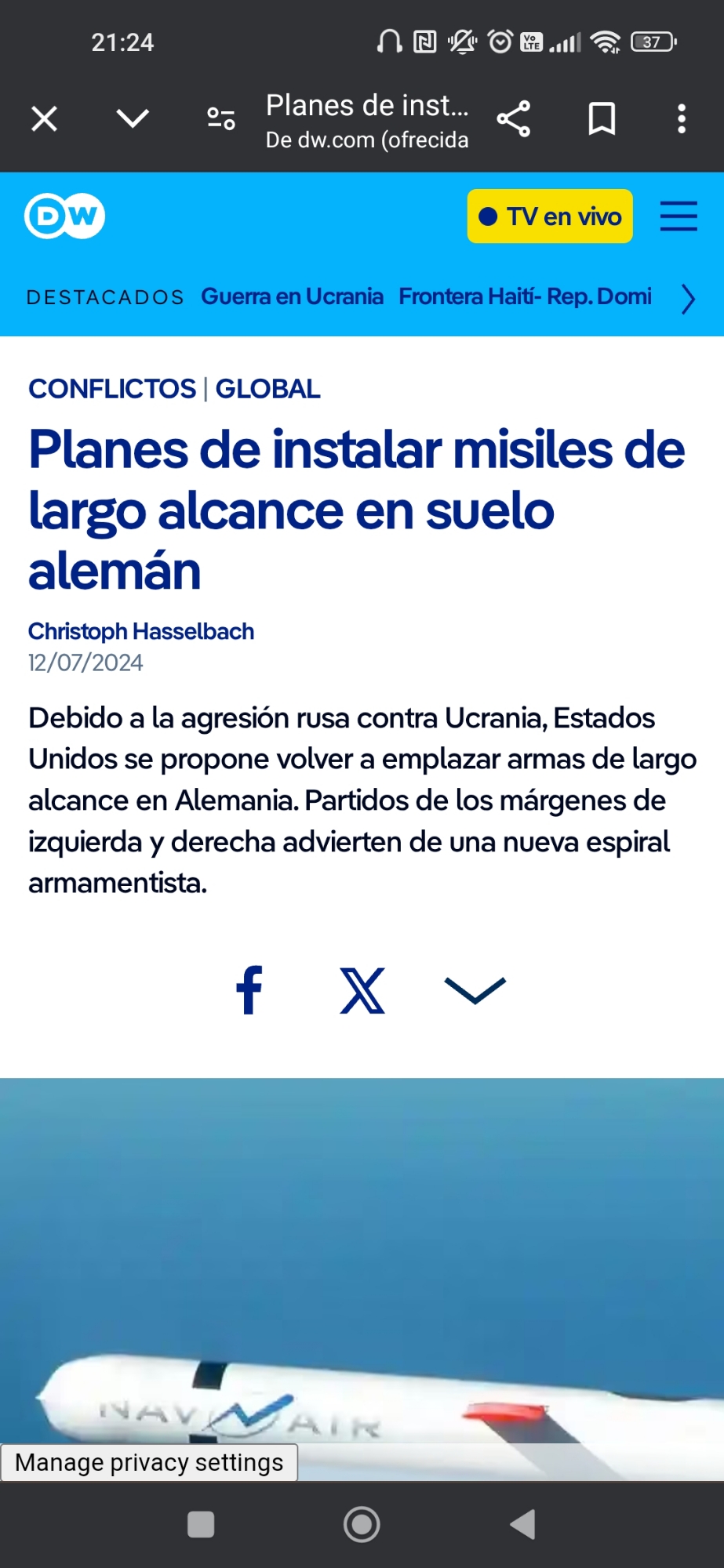This screenshot has height=1568, width=724.
Task: Open Guerra en Ucrania topic
Action: [x=292, y=296]
